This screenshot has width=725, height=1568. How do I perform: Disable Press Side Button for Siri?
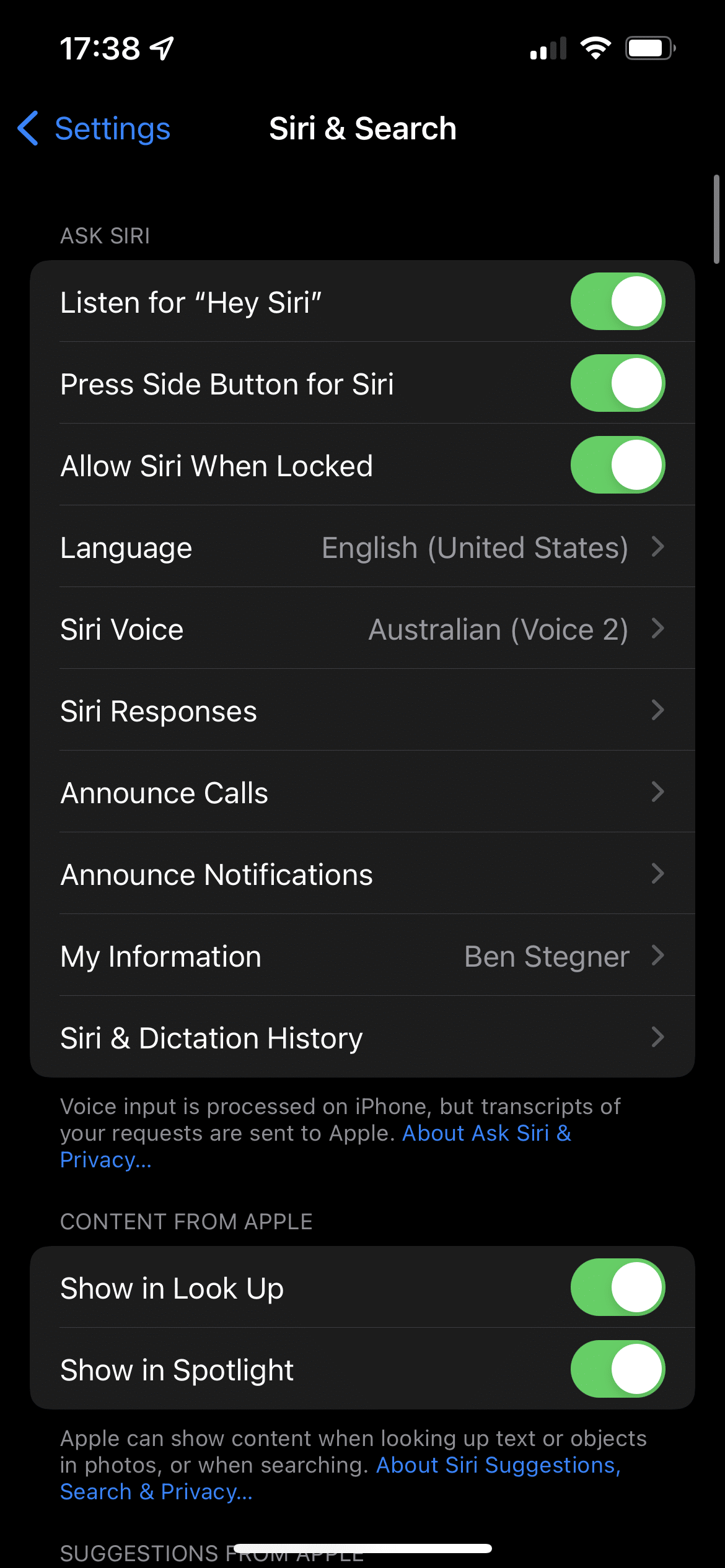[618, 383]
